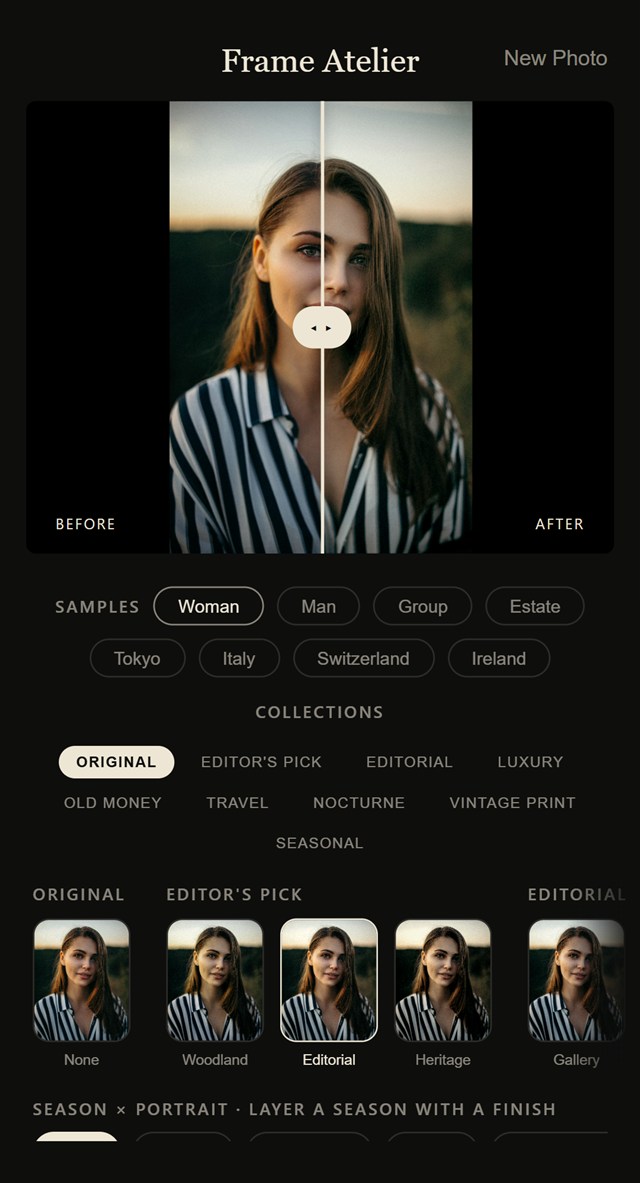Select the Italy sample chip
640x1183 pixels.
[239, 658]
